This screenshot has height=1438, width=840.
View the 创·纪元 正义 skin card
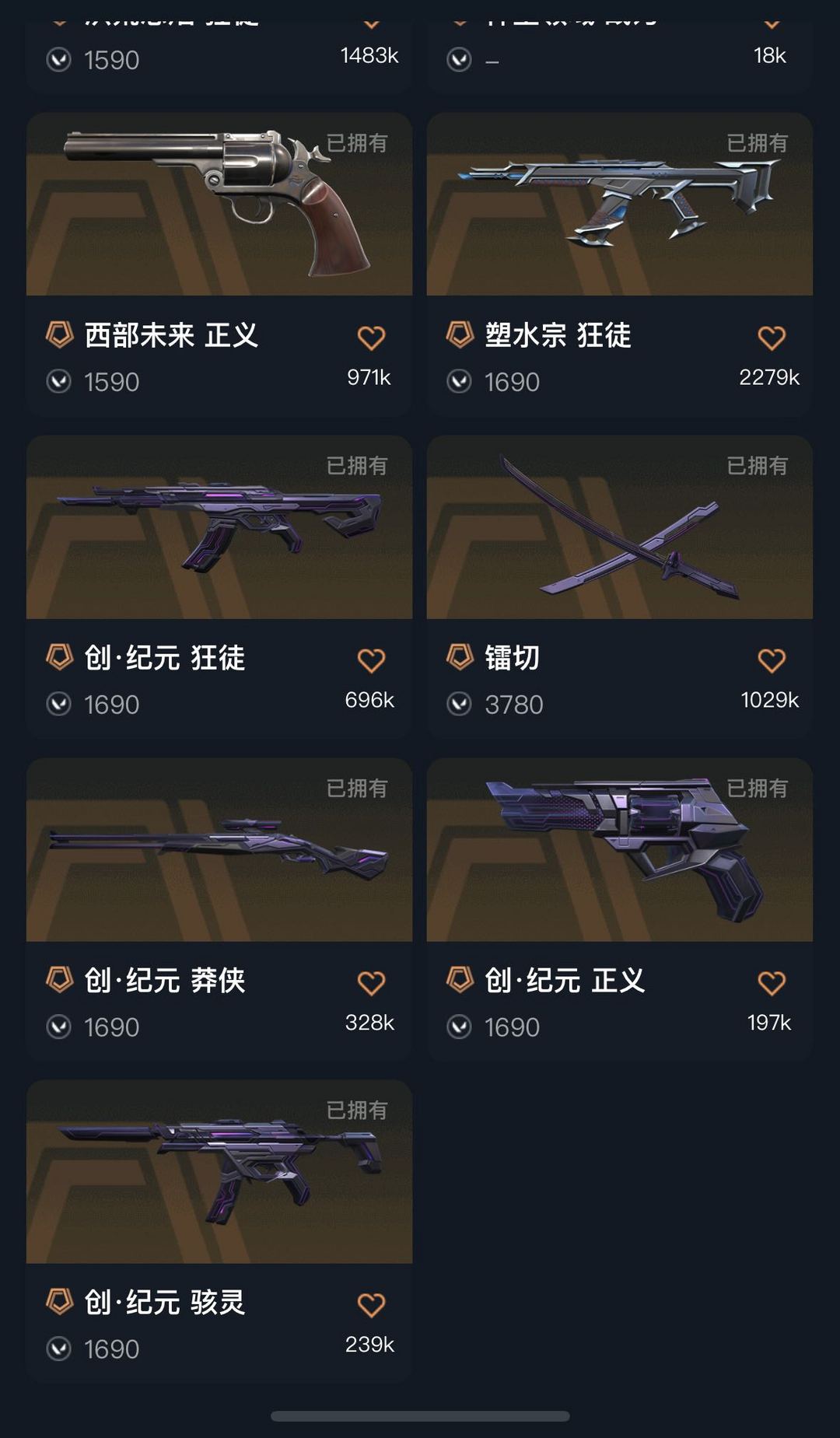619,850
